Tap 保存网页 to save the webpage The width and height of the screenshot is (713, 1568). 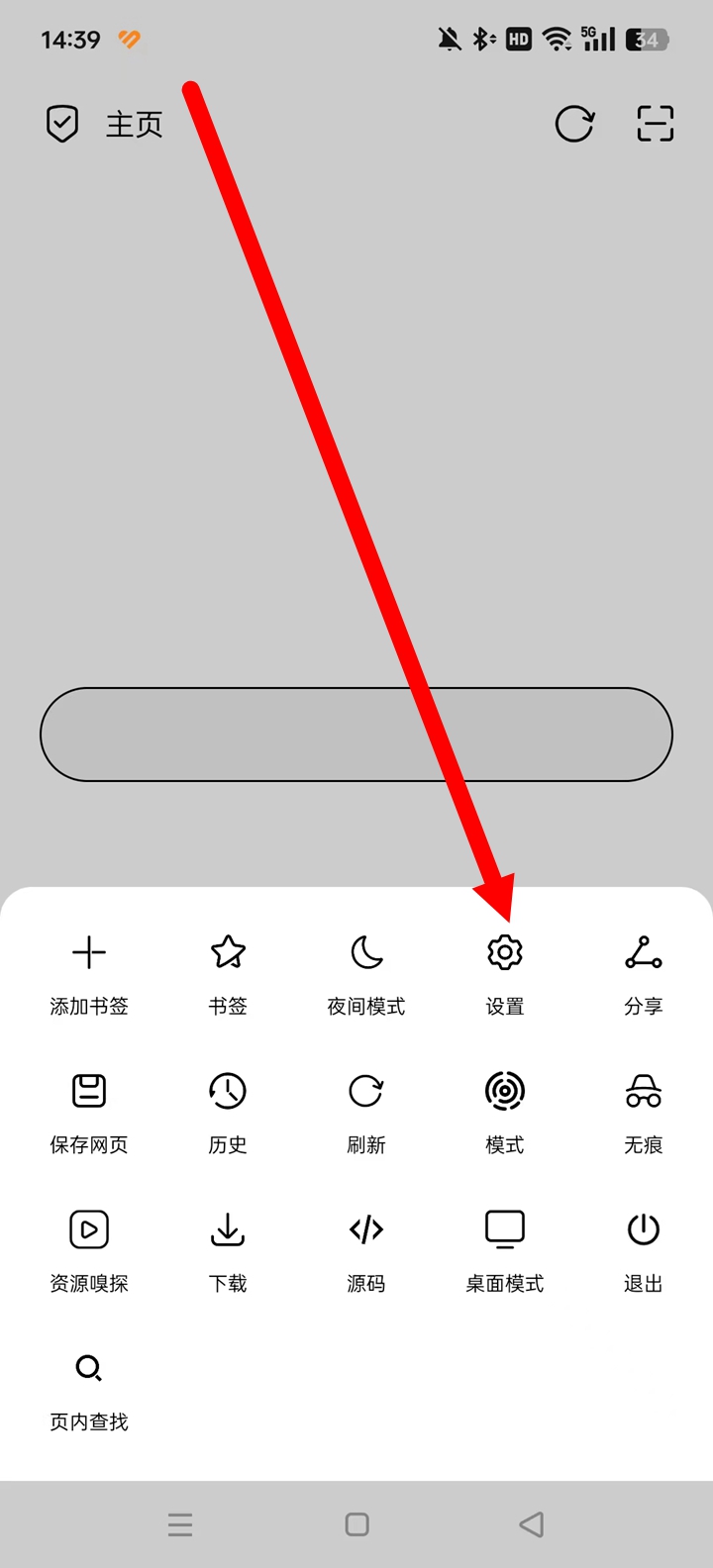pos(89,1112)
